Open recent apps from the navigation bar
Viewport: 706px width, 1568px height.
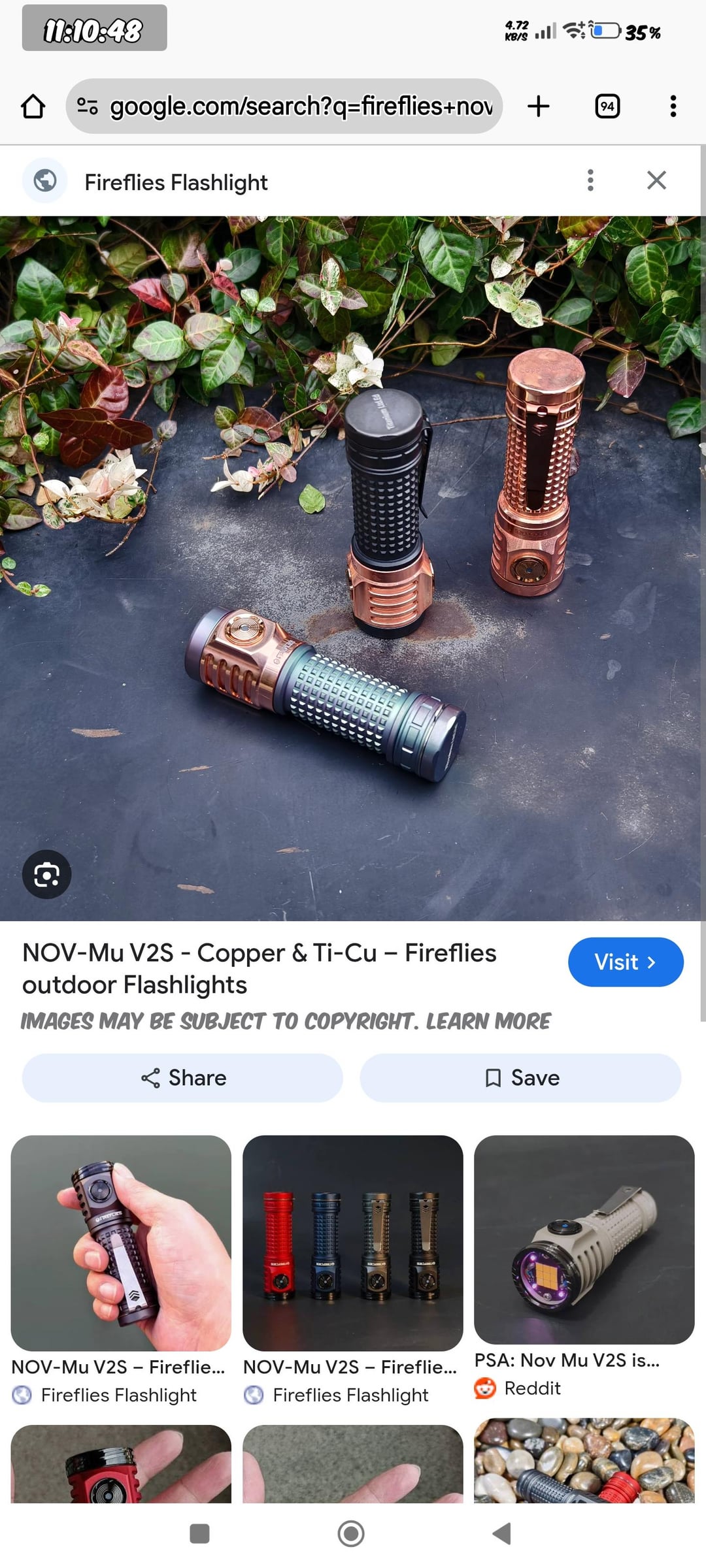tap(199, 1533)
